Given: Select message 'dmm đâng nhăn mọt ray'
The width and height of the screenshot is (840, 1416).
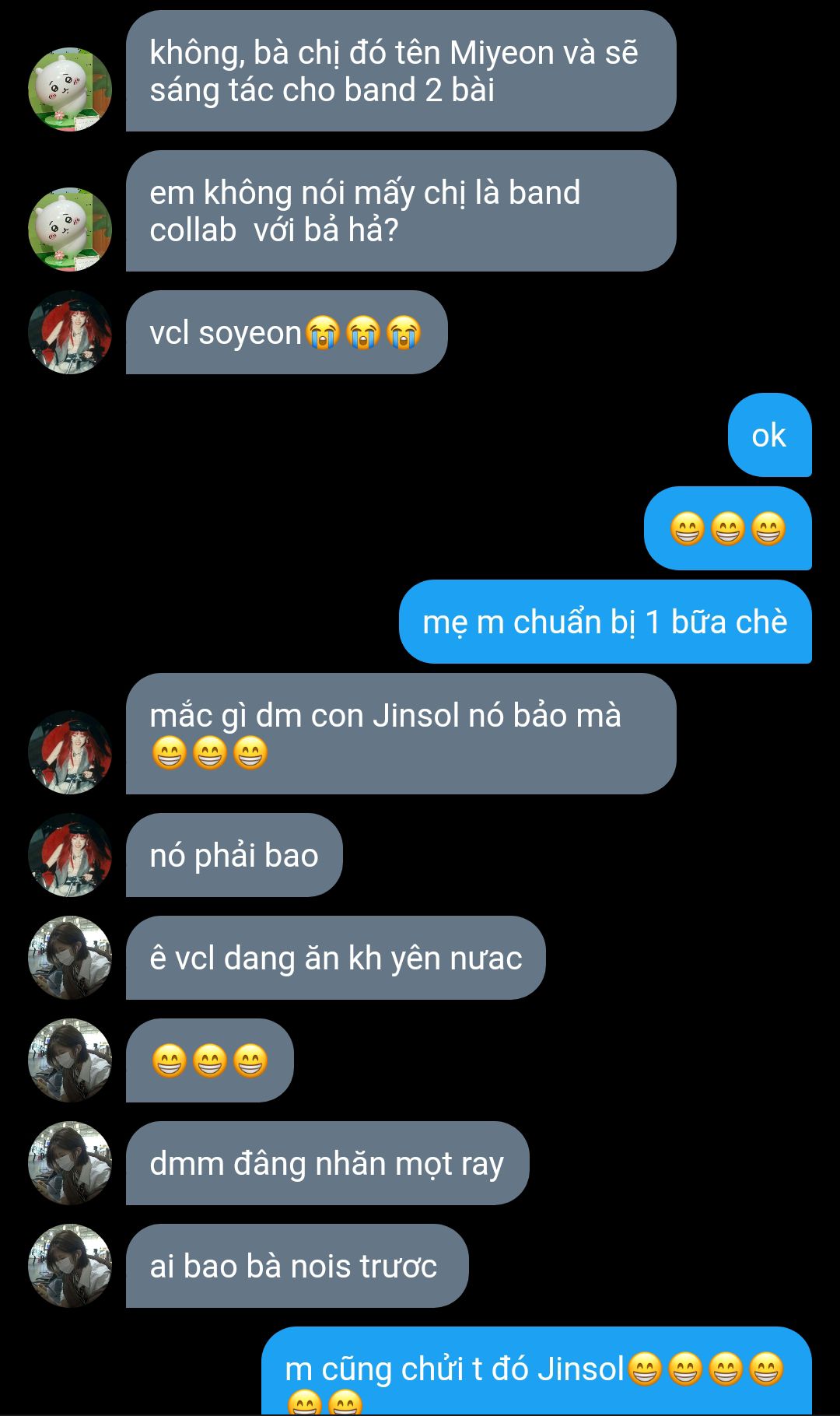Looking at the screenshot, I should tap(327, 1163).
